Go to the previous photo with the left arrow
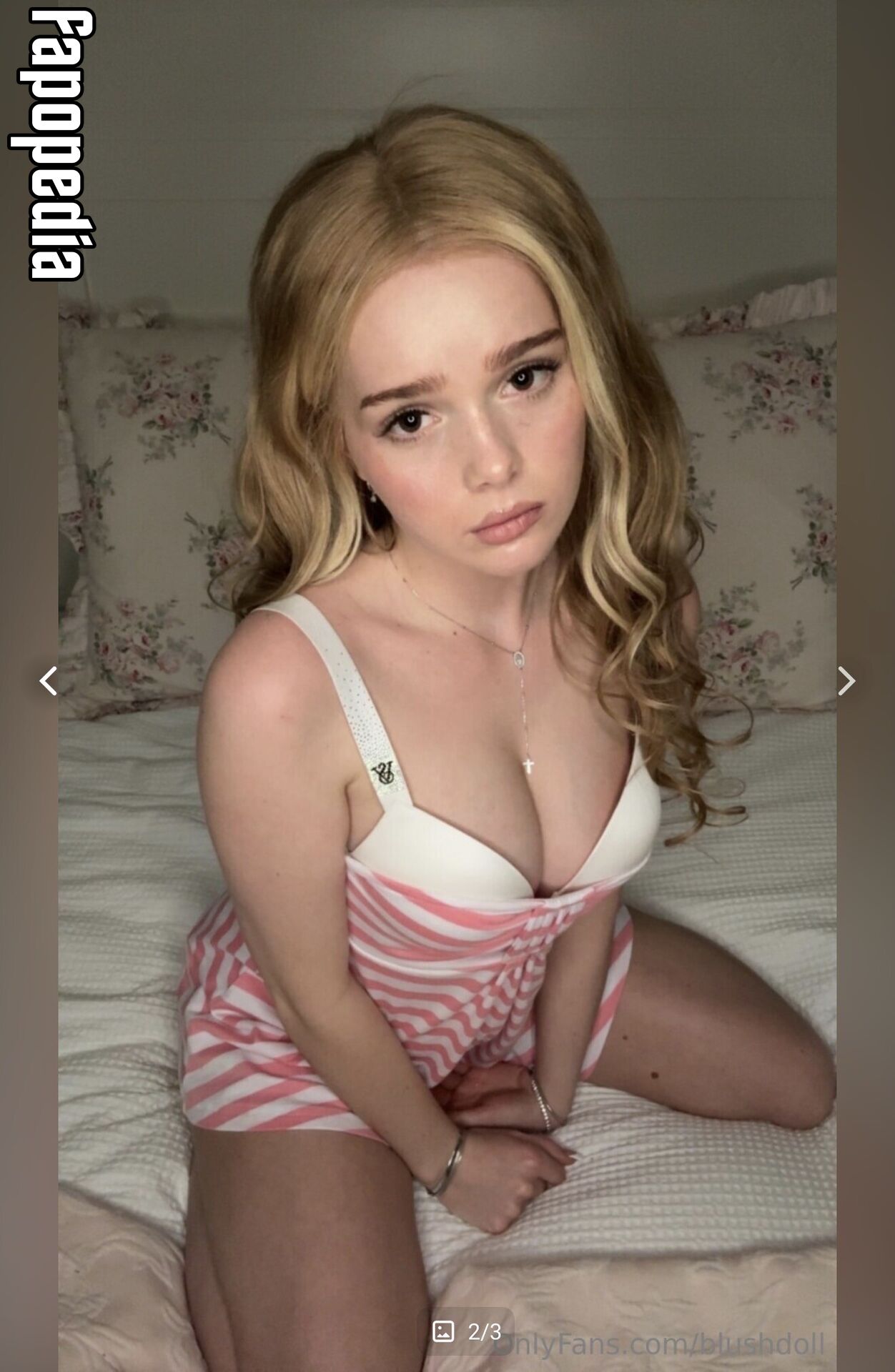Viewport: 895px width, 1372px height. pos(48,681)
